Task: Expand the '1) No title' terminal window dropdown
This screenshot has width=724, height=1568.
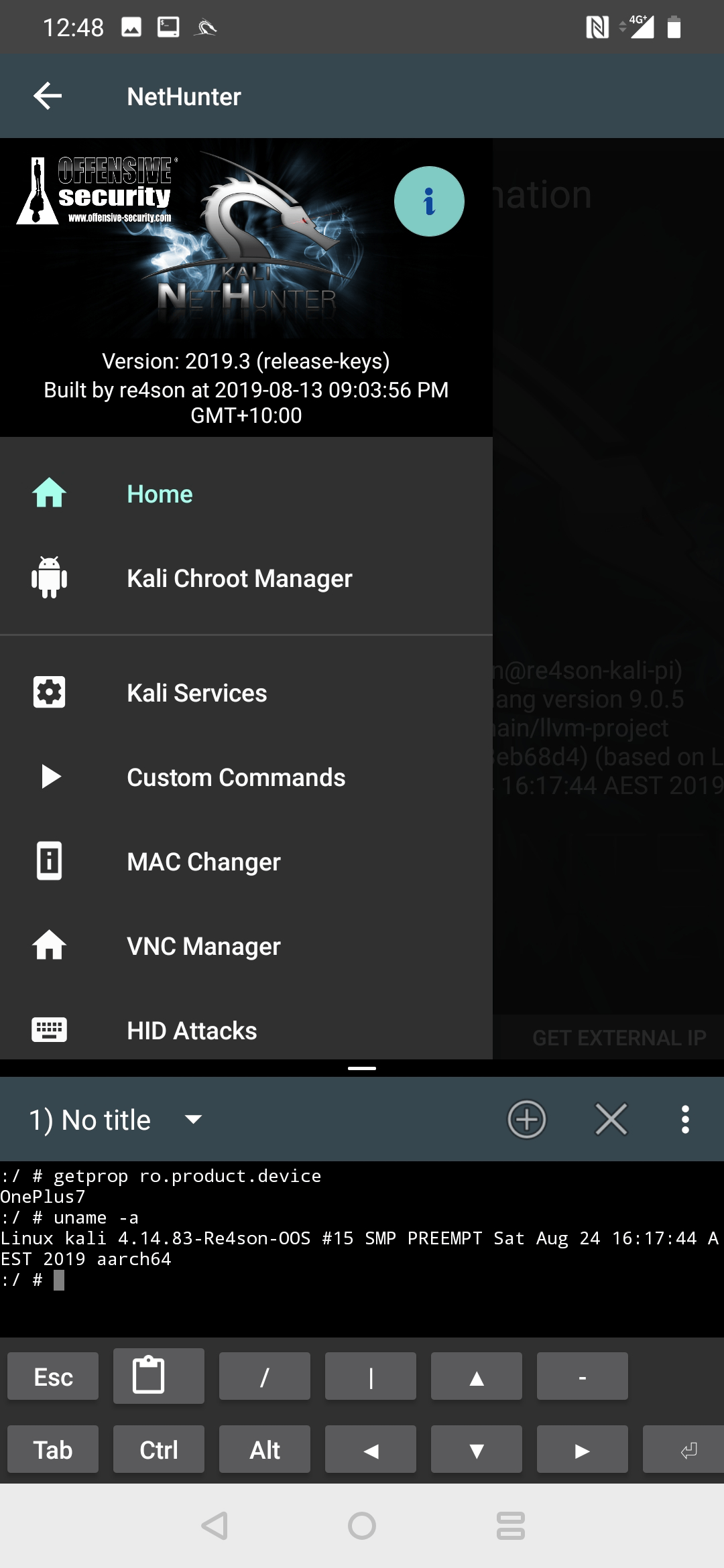Action: pyautogui.click(x=193, y=1120)
